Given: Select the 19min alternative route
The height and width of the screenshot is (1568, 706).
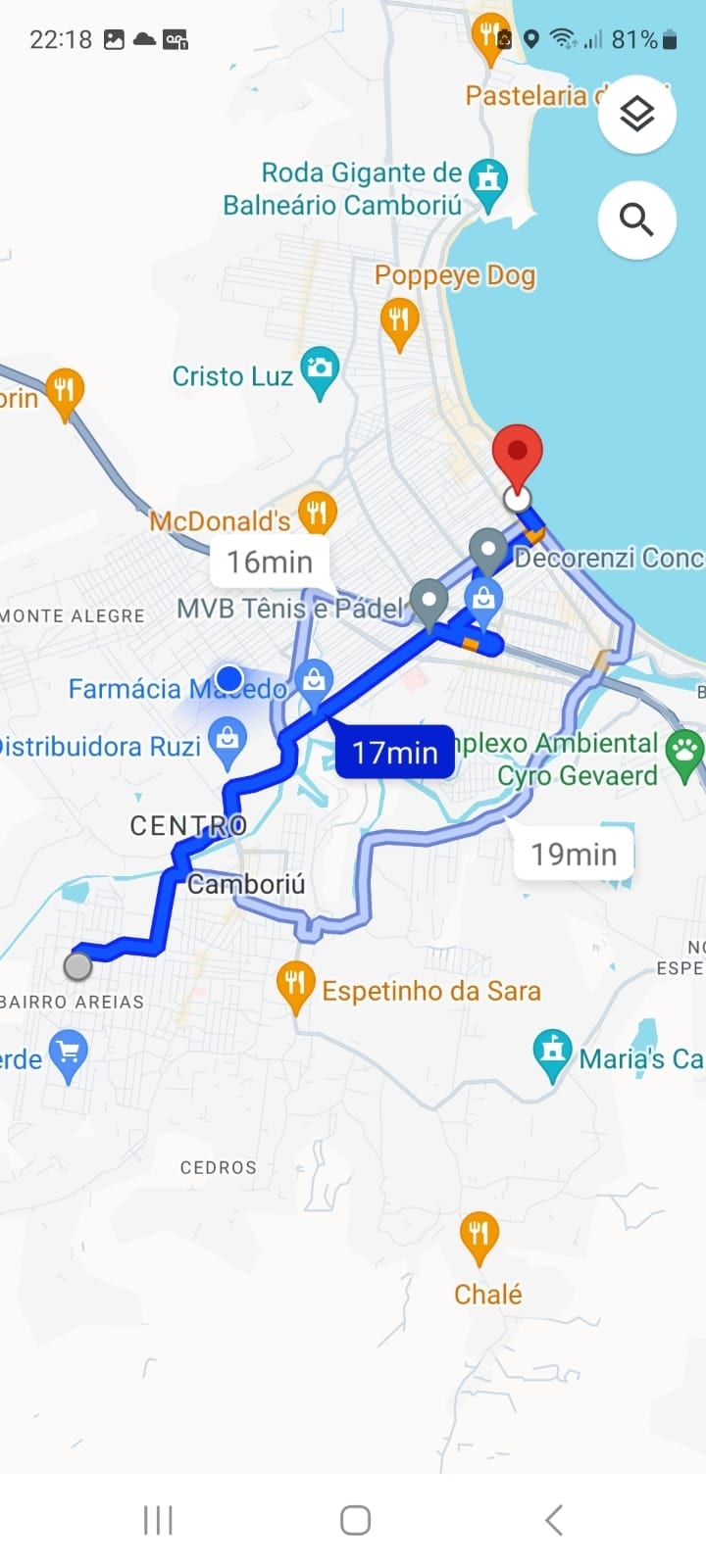Looking at the screenshot, I should coord(574,855).
